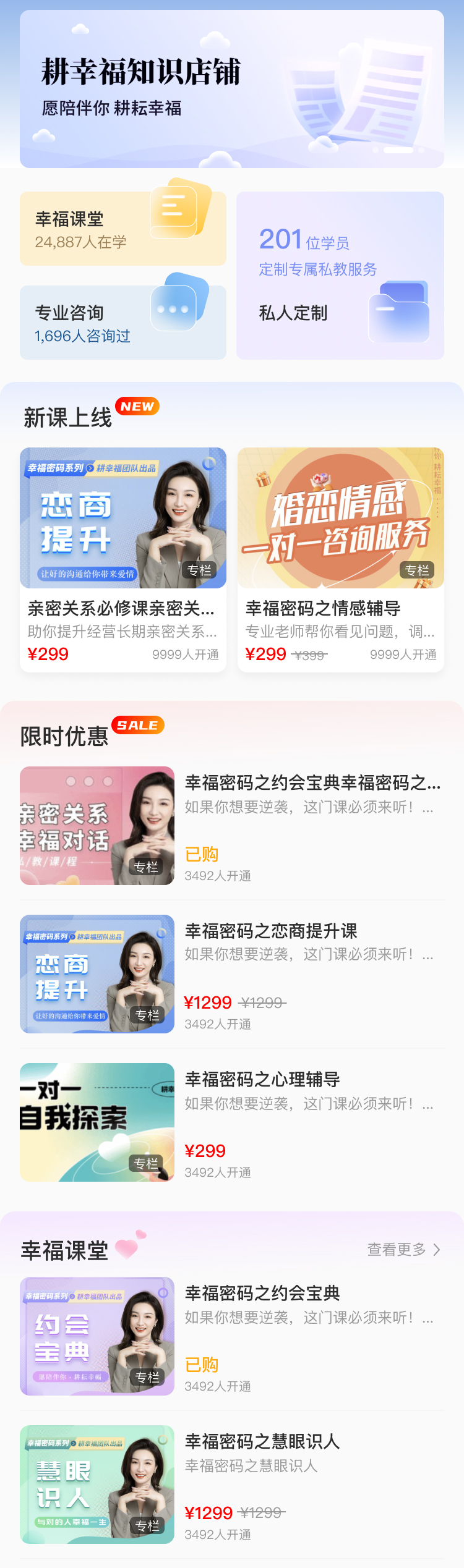The image size is (464, 1568).
Task: Open the 私人定制 private coaching card
Action: point(340,276)
